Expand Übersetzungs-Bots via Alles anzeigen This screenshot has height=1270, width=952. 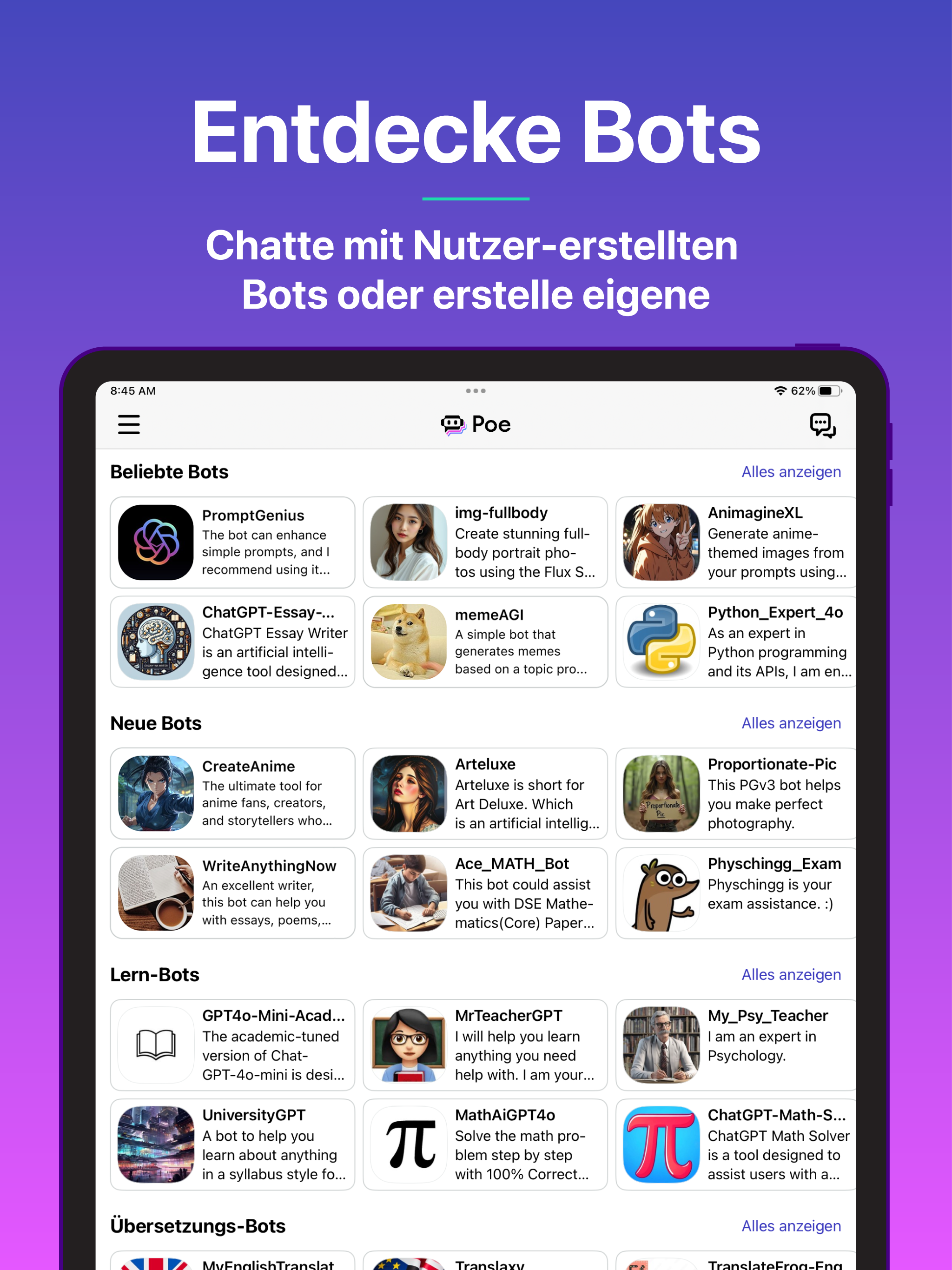791,1226
